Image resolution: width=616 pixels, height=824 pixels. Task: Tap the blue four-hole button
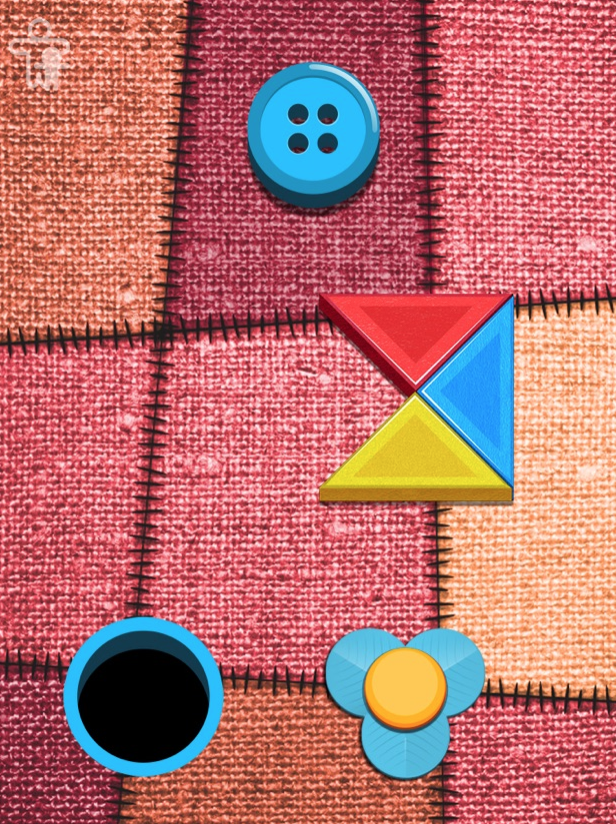click(313, 133)
